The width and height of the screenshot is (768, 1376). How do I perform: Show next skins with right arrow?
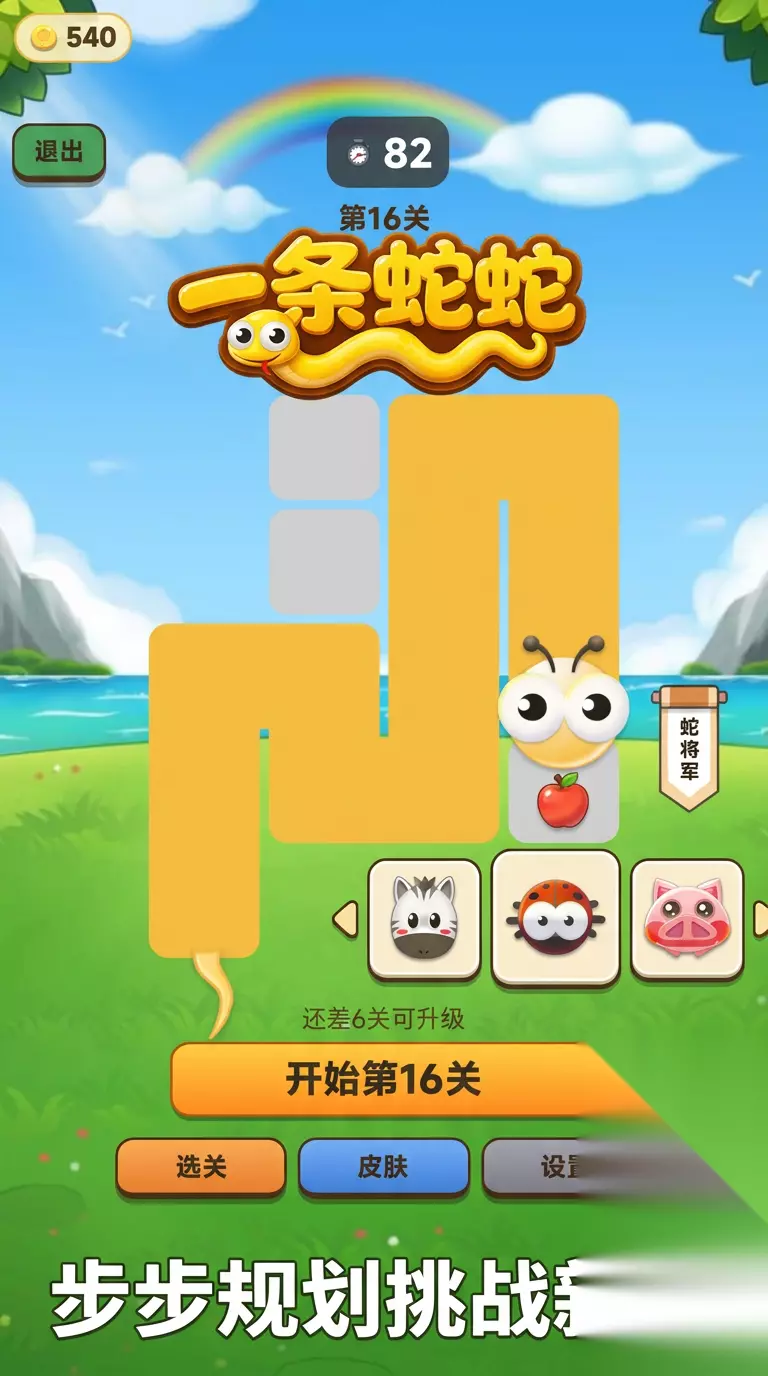tap(760, 919)
